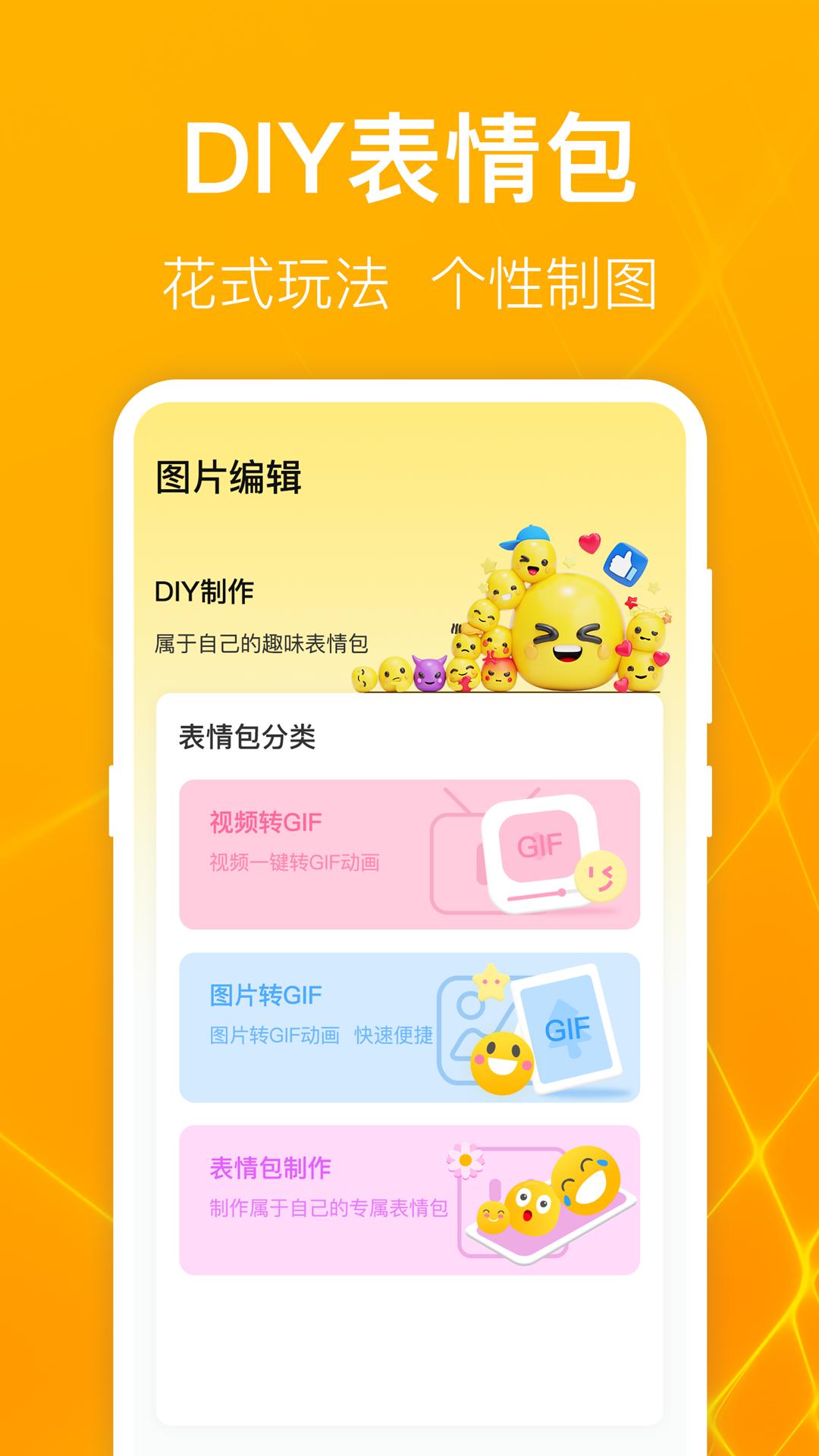The width and height of the screenshot is (819, 1456).
Task: Click the blue thumbs-up icon near the emoji pile
Action: pyautogui.click(x=626, y=562)
